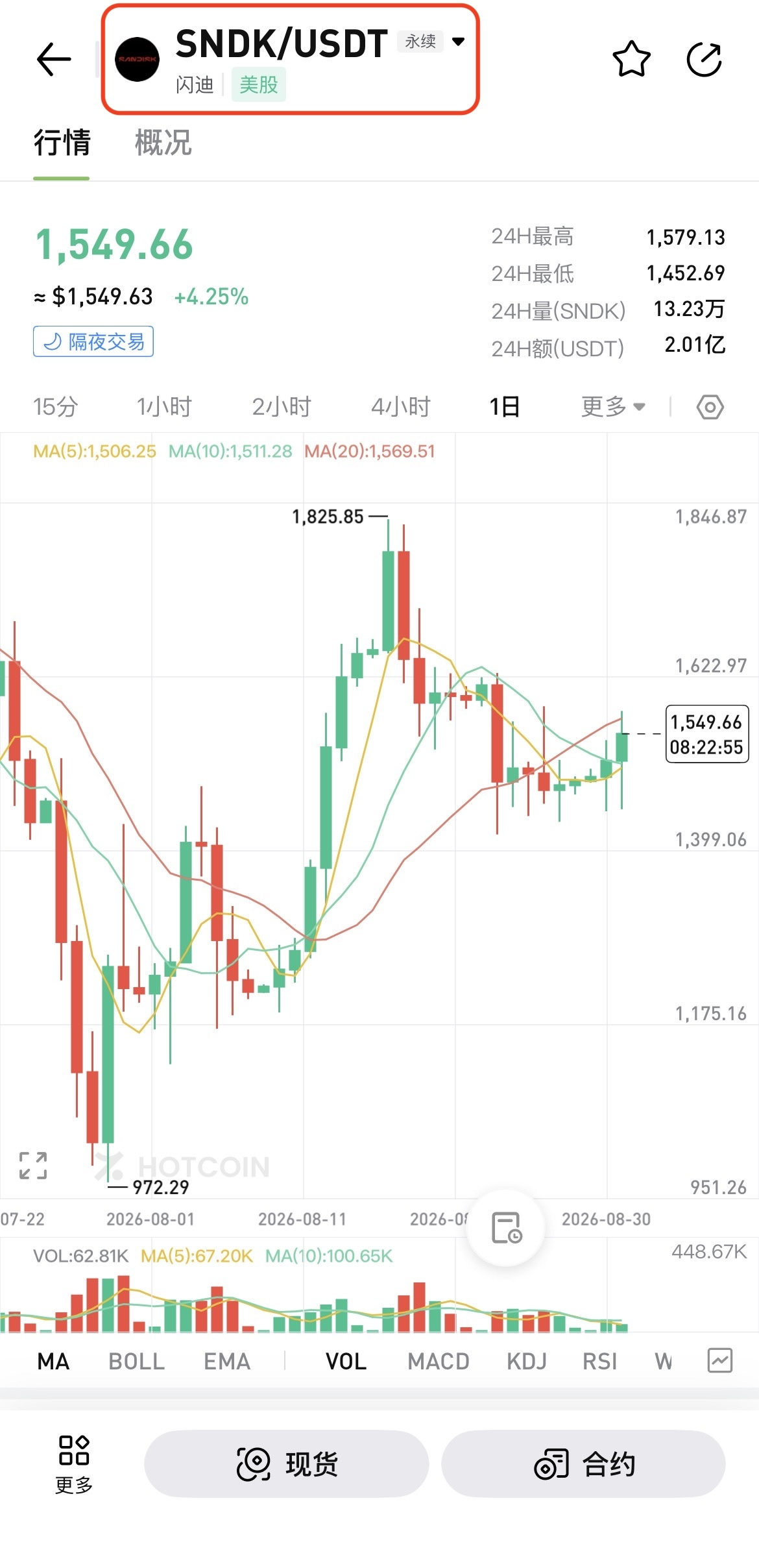Tap the 现货 spot trading button
This screenshot has width=759, height=1568.
pyautogui.click(x=286, y=1464)
